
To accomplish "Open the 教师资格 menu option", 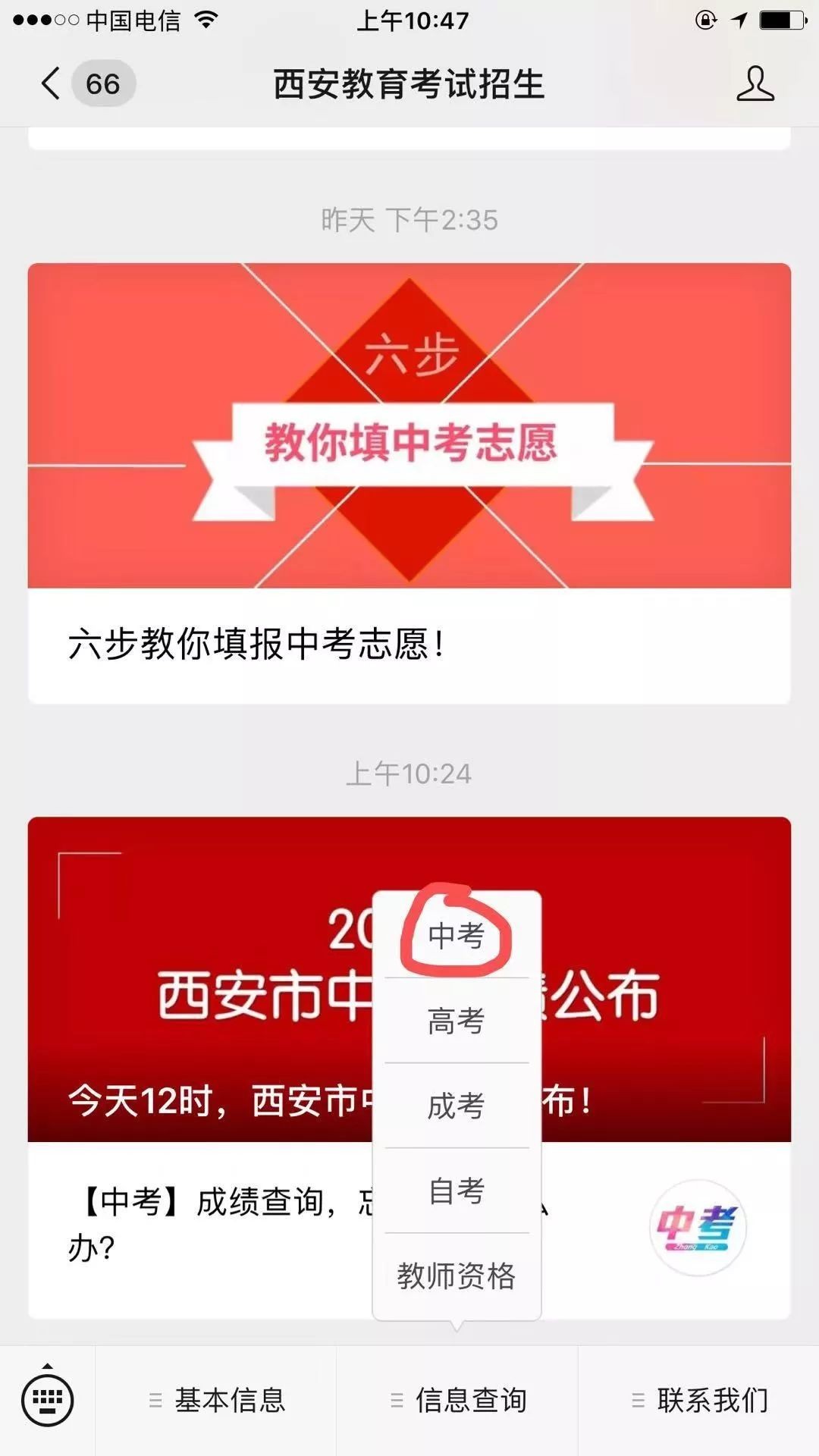I will click(457, 1276).
